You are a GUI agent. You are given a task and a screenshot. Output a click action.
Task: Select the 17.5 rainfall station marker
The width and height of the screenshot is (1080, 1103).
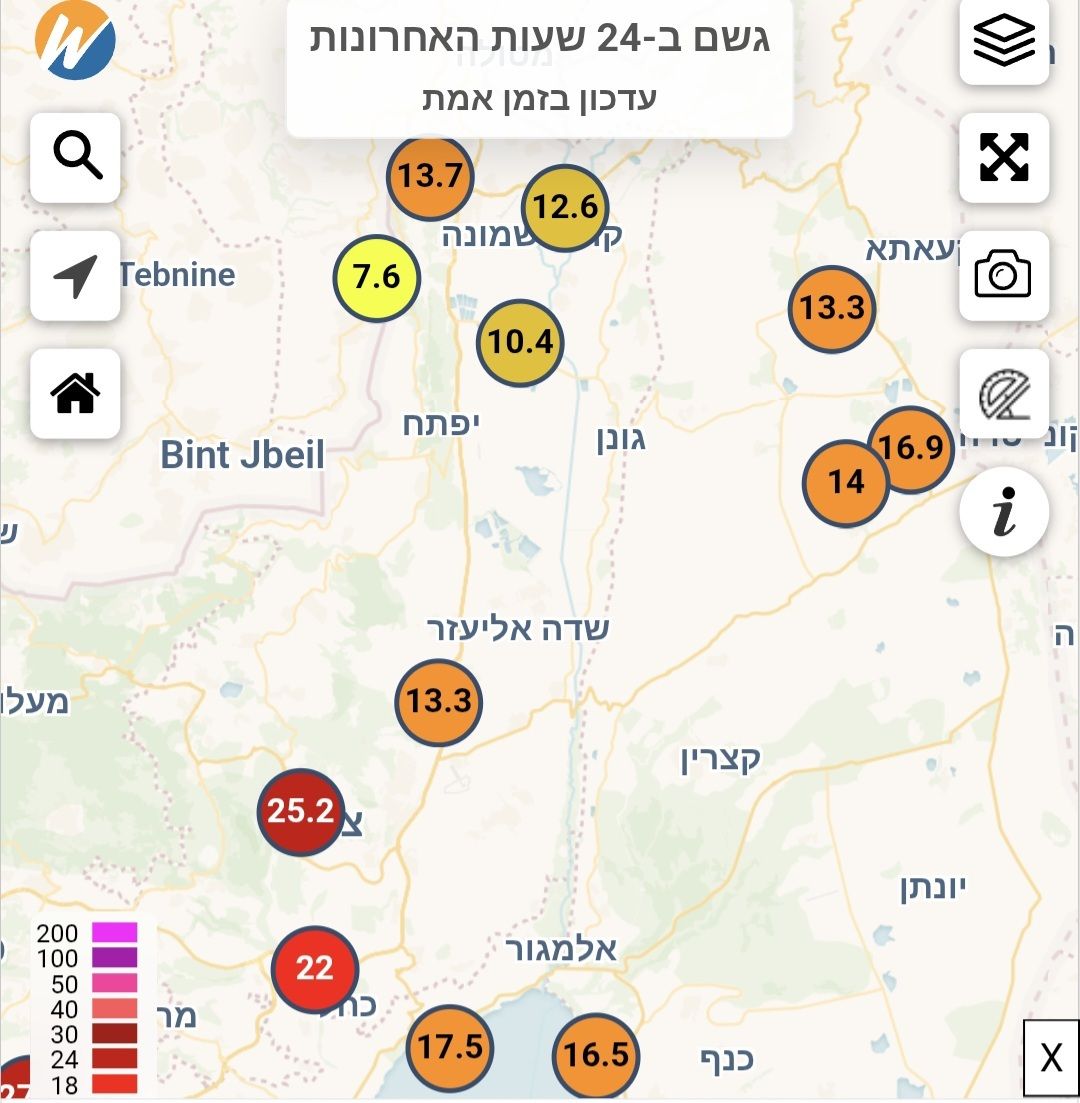click(x=450, y=1047)
